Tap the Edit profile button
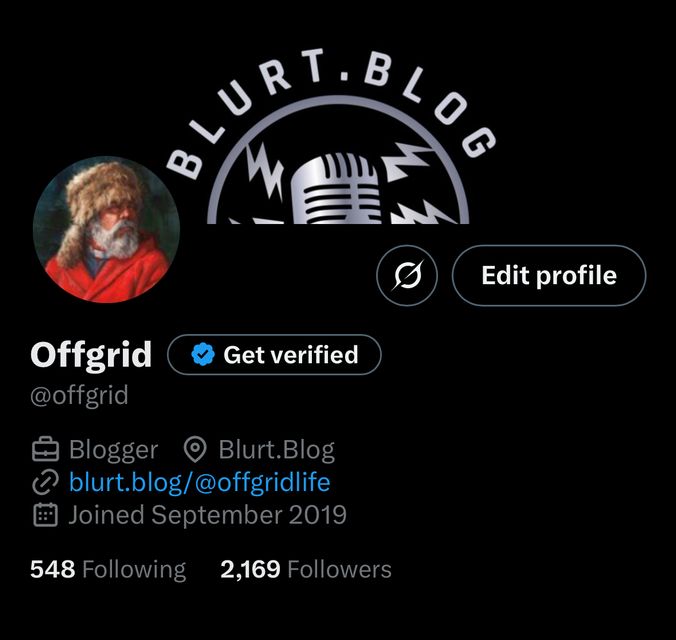 548,276
